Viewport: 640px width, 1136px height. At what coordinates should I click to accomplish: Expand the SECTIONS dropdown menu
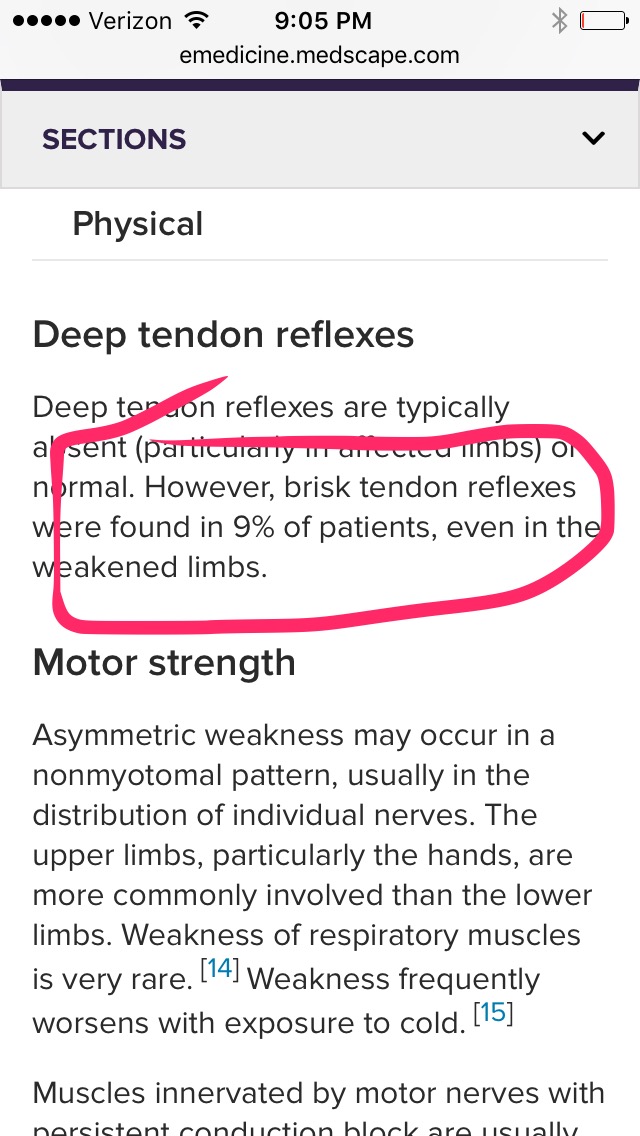coord(593,139)
